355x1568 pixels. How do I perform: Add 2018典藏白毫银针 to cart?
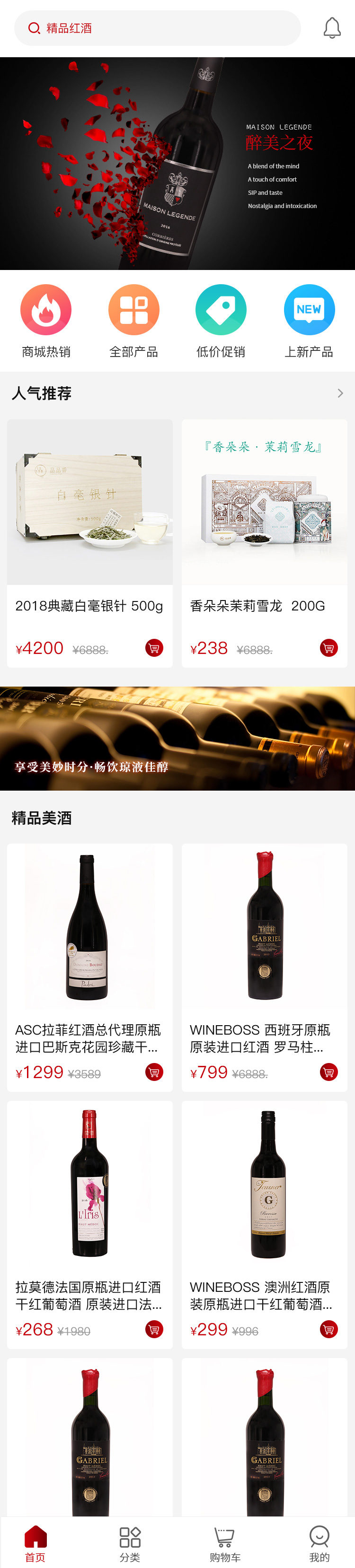154,648
